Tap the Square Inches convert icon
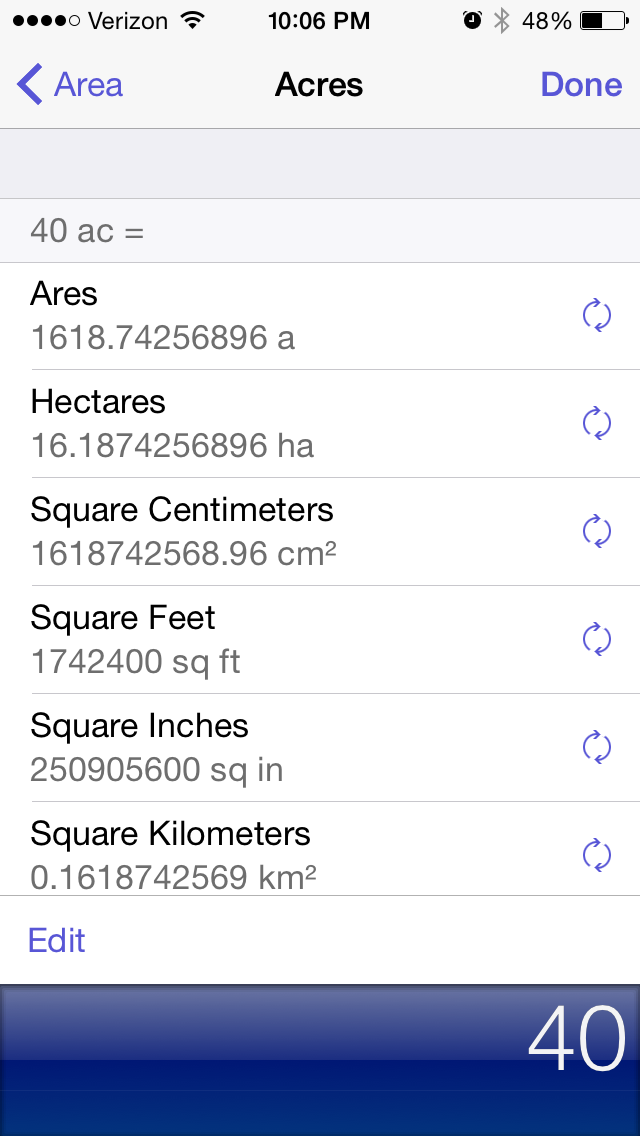The height and width of the screenshot is (1136, 640). coord(596,748)
